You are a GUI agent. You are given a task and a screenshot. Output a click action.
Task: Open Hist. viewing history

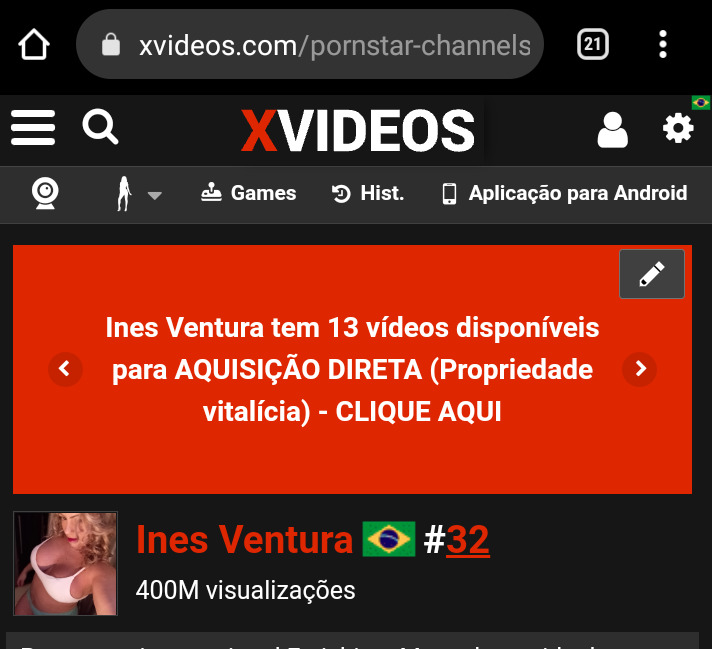tap(368, 193)
